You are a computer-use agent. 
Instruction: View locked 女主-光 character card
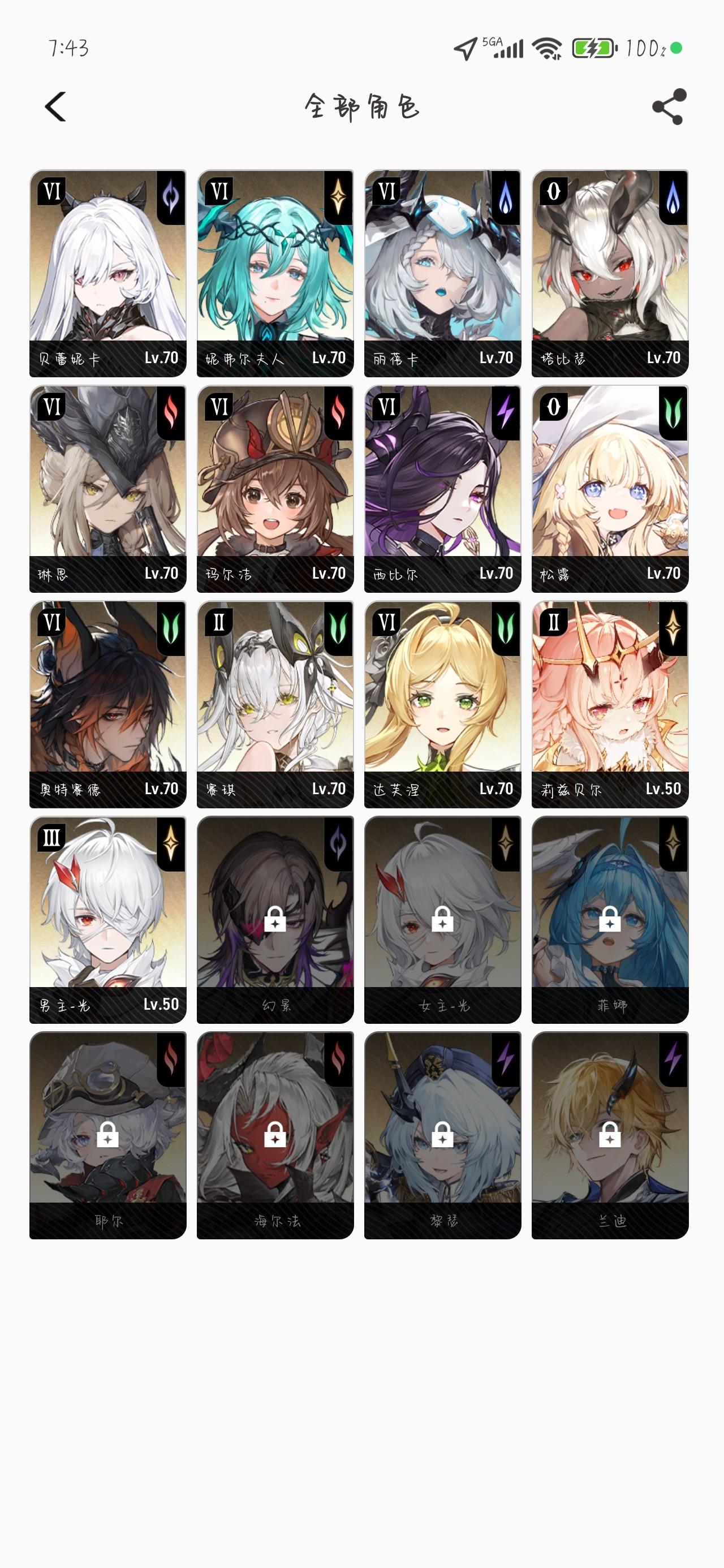(x=443, y=920)
